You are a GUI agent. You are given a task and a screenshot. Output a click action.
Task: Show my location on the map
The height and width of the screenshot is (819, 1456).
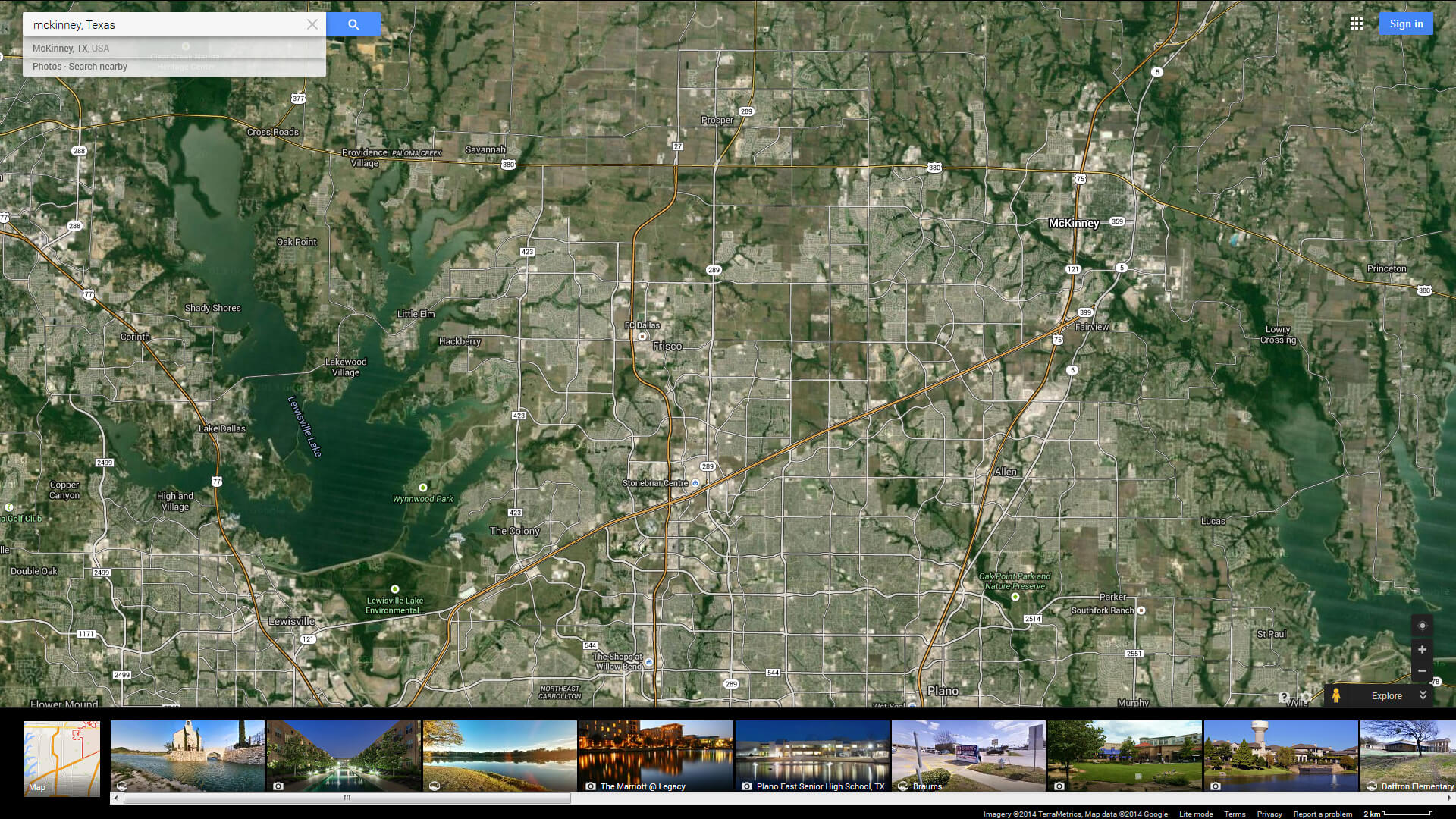1422,626
